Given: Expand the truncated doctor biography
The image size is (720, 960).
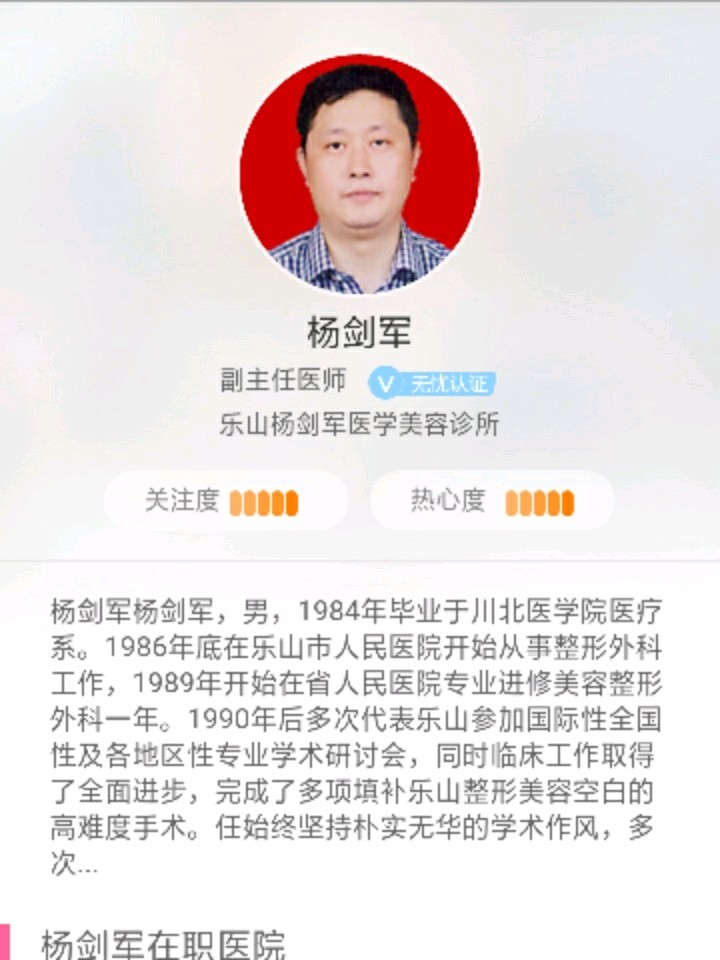Looking at the screenshot, I should [x=76, y=865].
